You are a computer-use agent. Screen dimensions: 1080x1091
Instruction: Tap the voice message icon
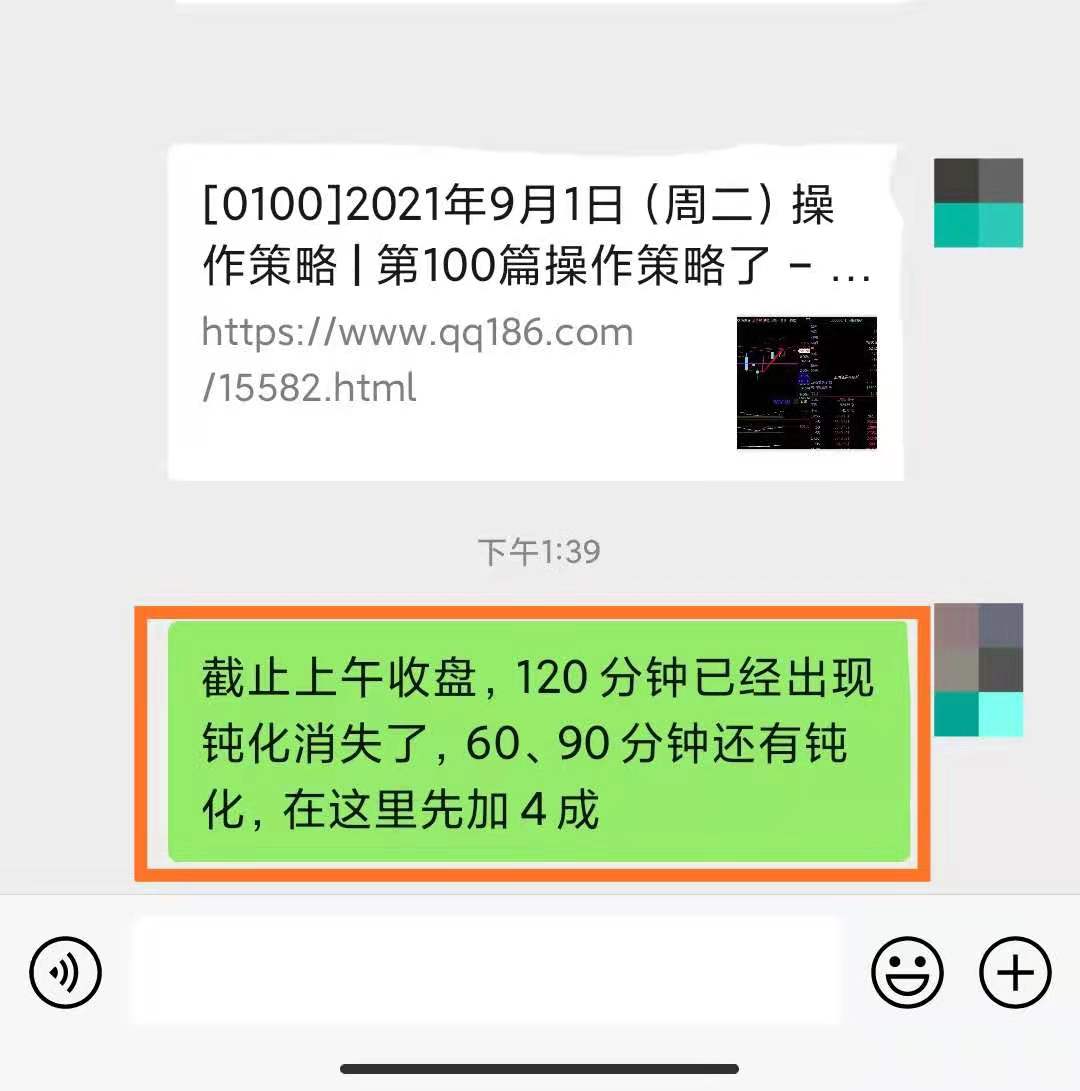pos(66,971)
